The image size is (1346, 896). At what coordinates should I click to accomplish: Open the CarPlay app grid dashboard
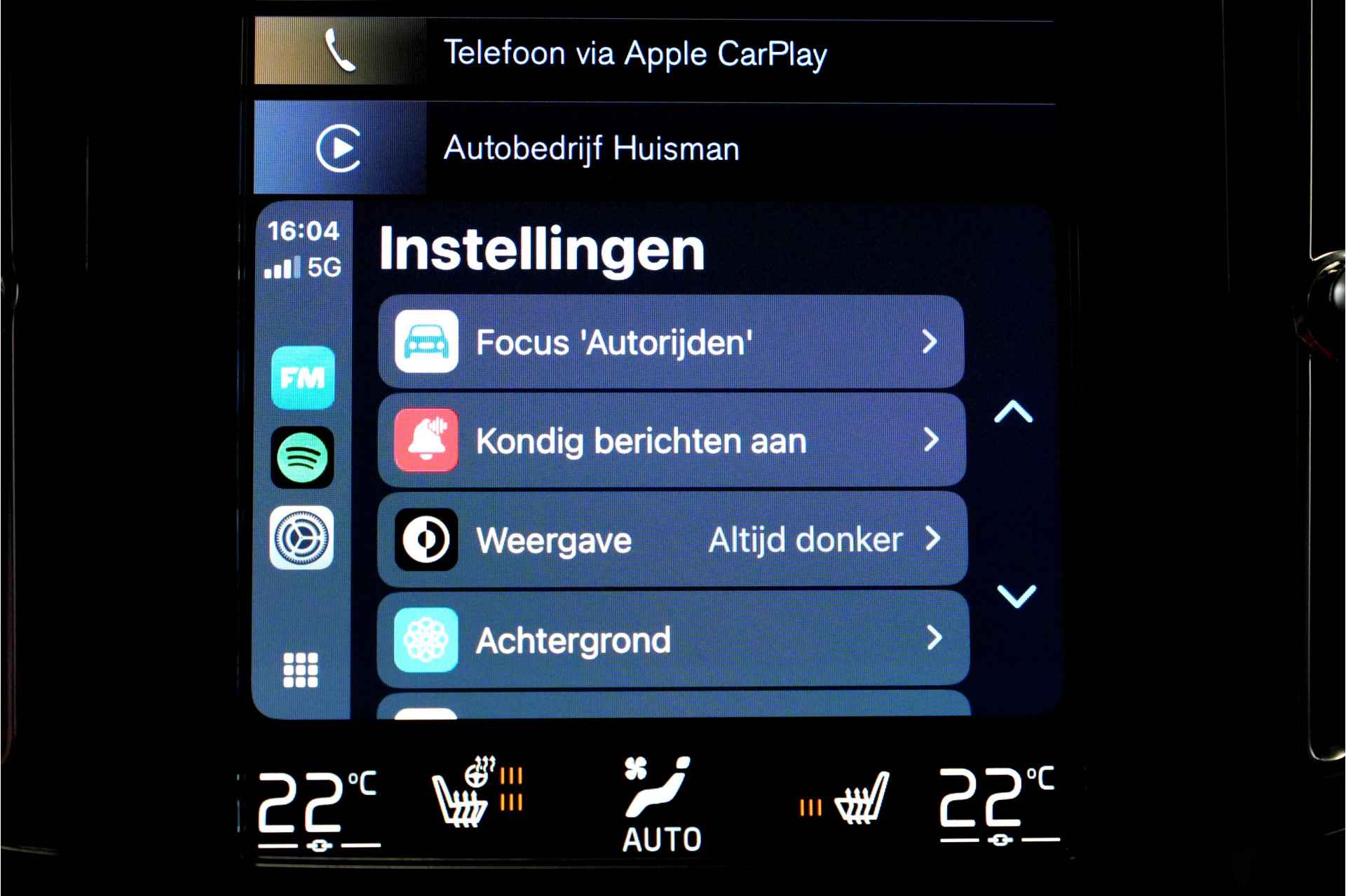click(301, 670)
